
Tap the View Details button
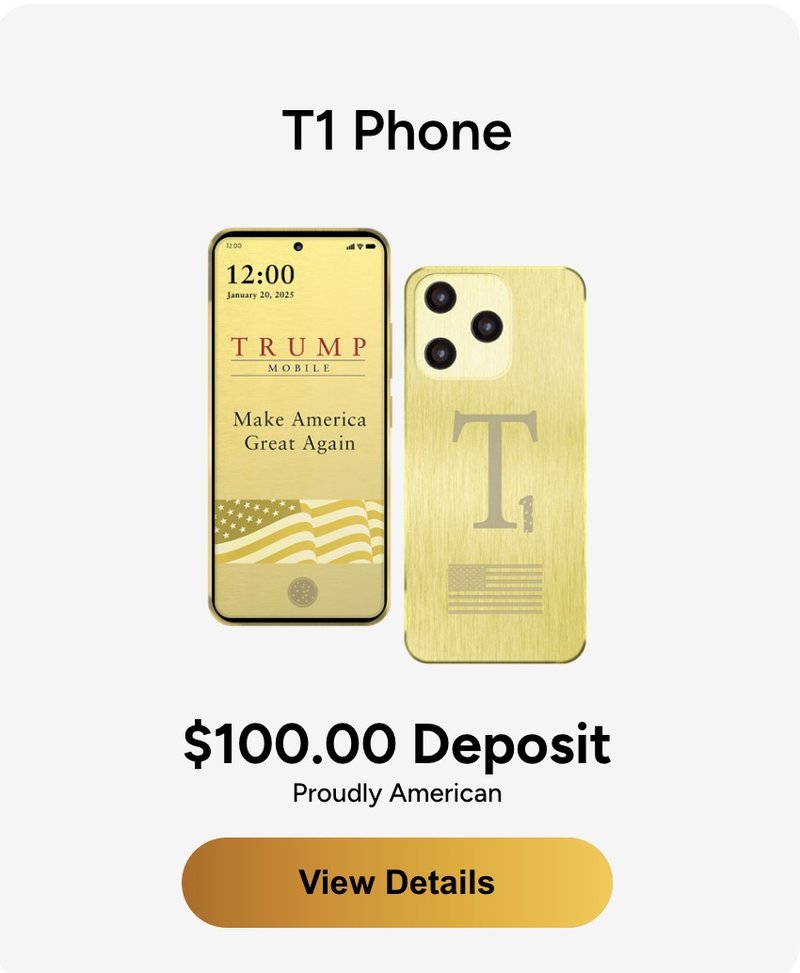[x=397, y=882]
